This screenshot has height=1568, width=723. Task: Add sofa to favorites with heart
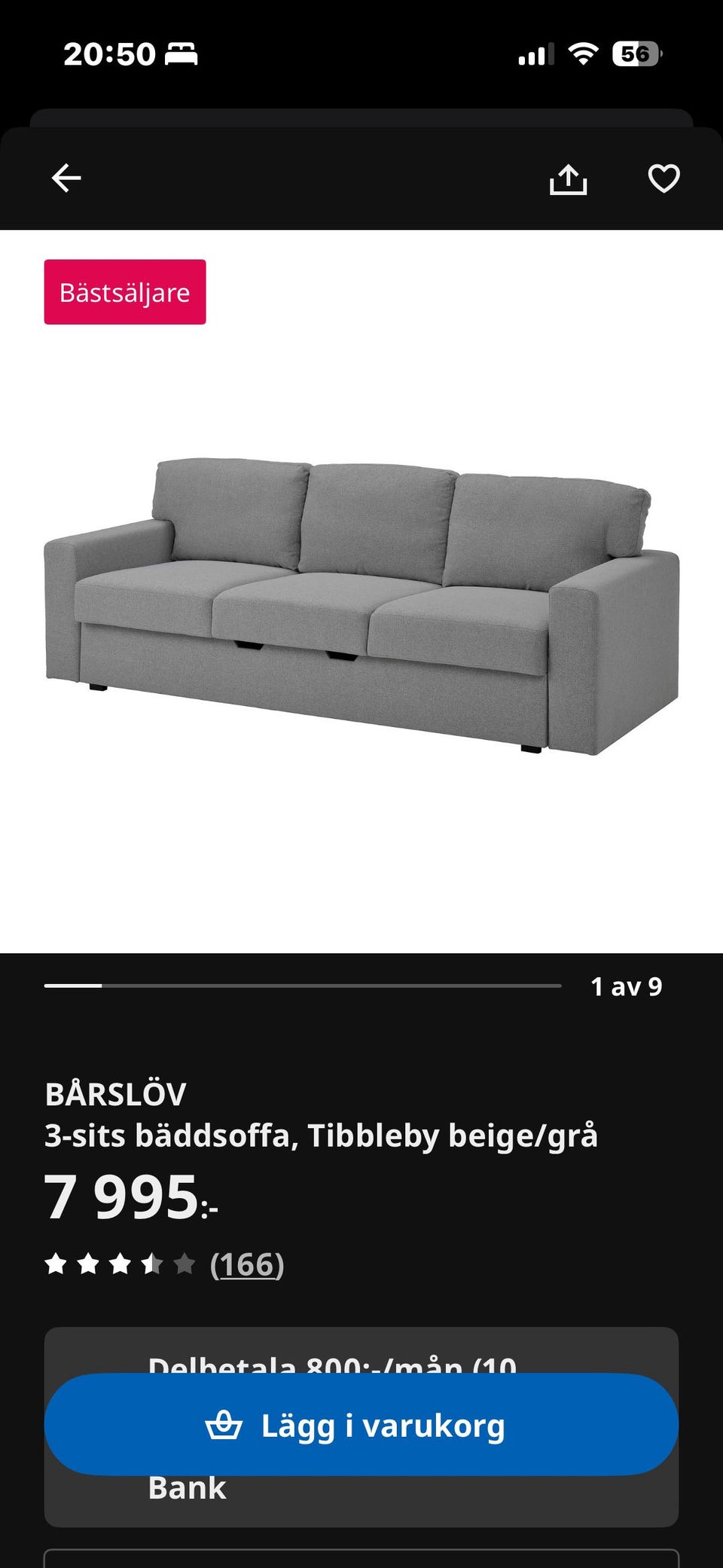tap(664, 179)
